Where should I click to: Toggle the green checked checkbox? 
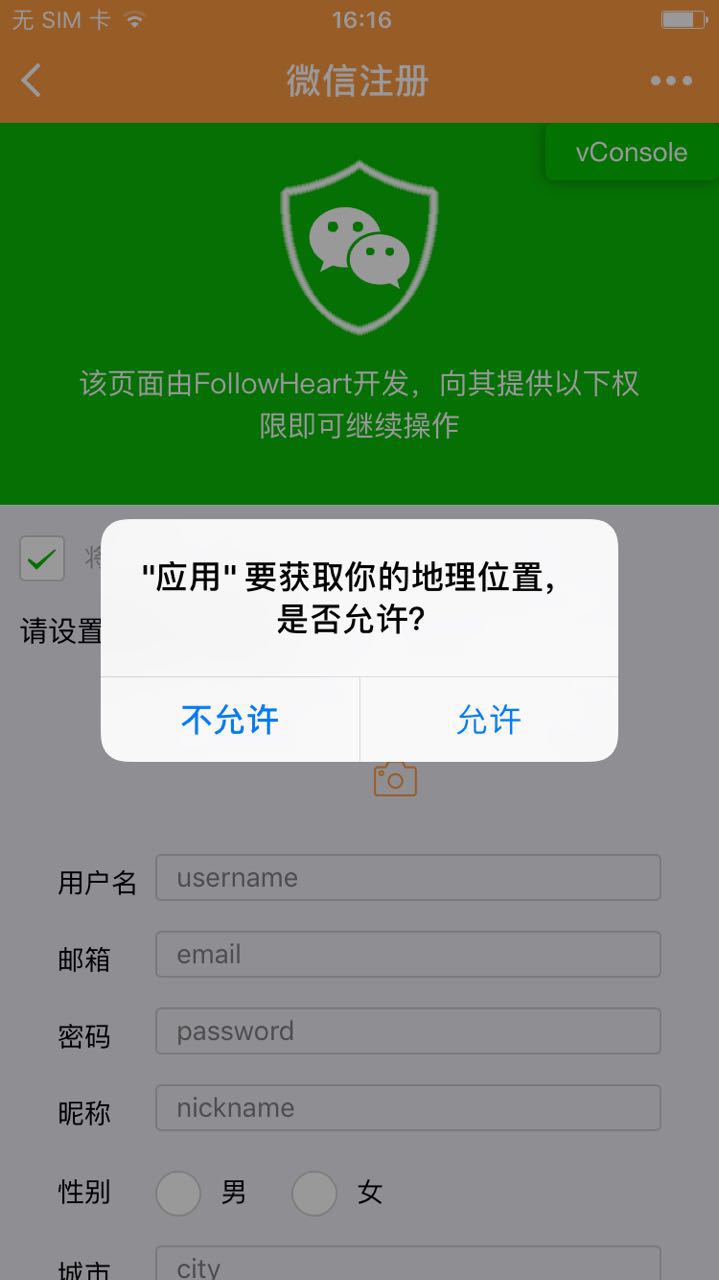click(42, 559)
